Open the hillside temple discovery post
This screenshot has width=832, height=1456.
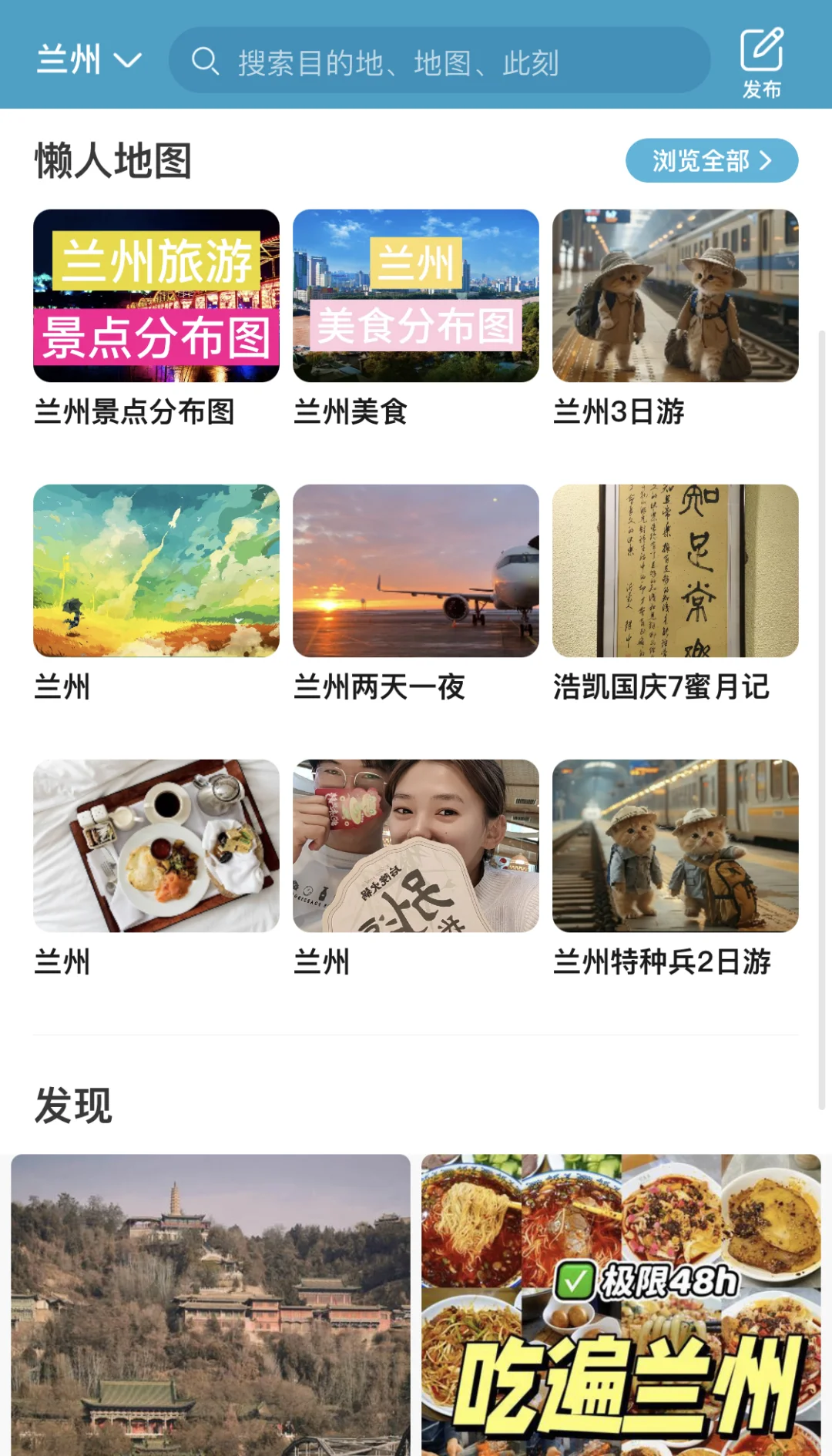point(210,1305)
